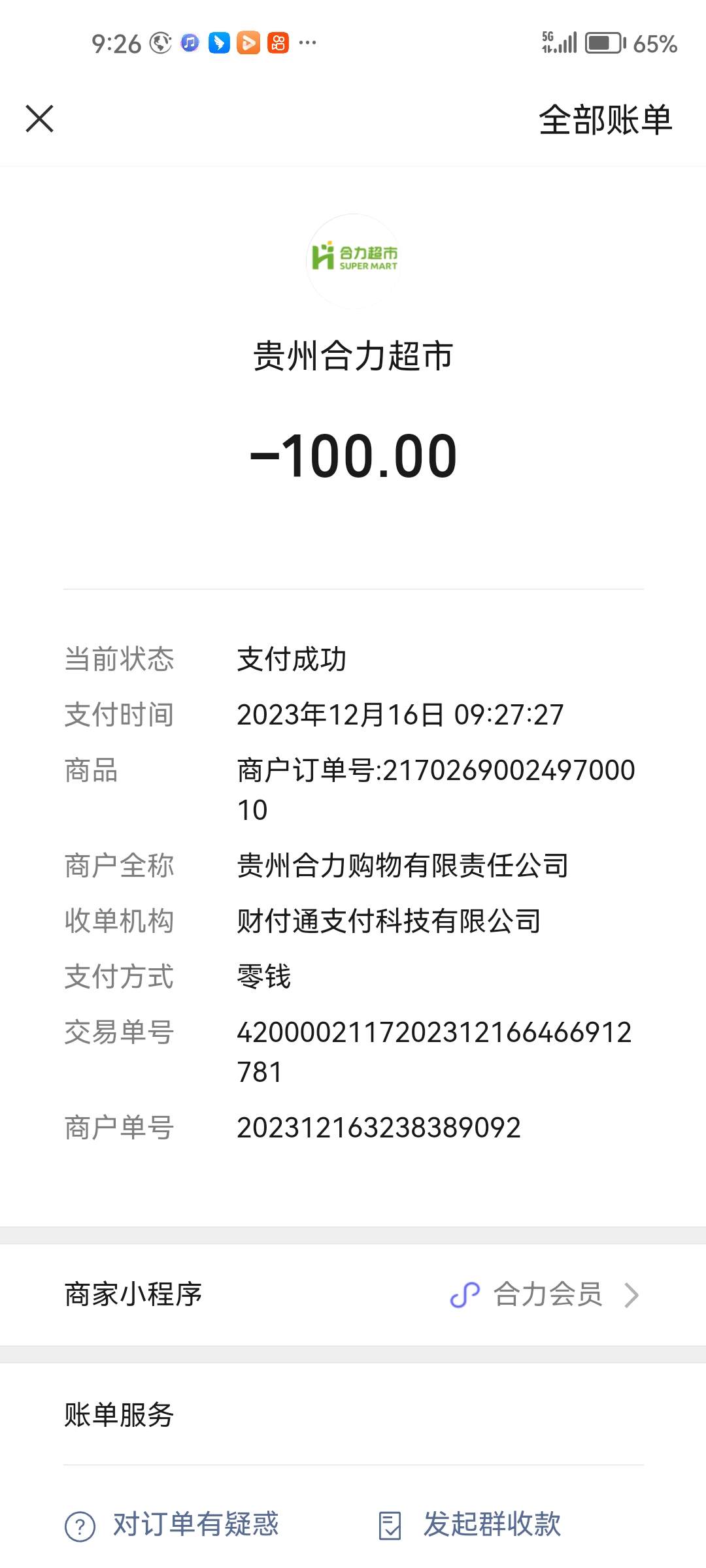Close the bill details page
Viewport: 706px width, 1568px height.
[x=39, y=119]
